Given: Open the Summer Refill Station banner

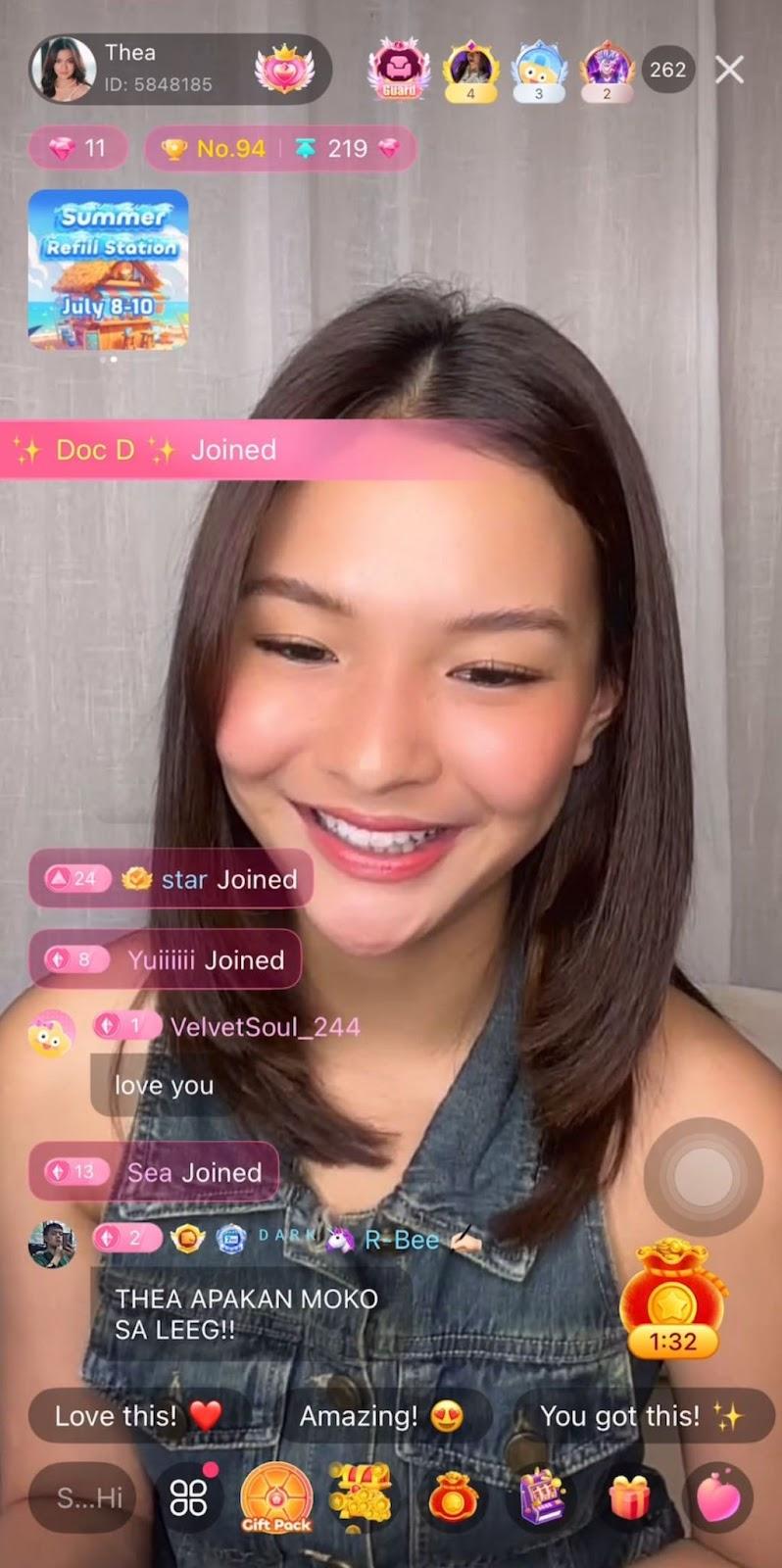Looking at the screenshot, I should coord(108,269).
